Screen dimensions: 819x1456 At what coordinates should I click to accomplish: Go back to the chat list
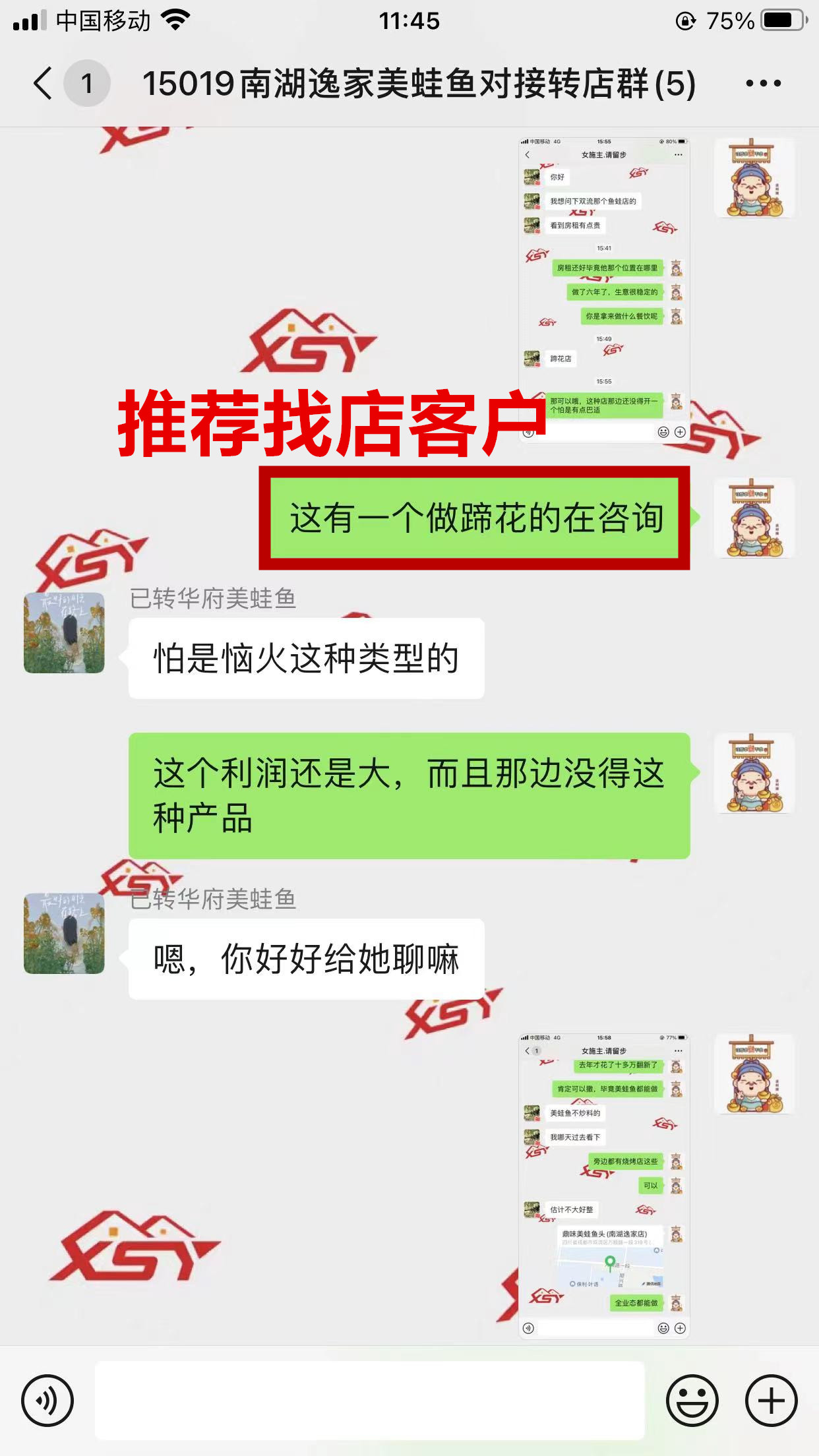click(x=44, y=84)
